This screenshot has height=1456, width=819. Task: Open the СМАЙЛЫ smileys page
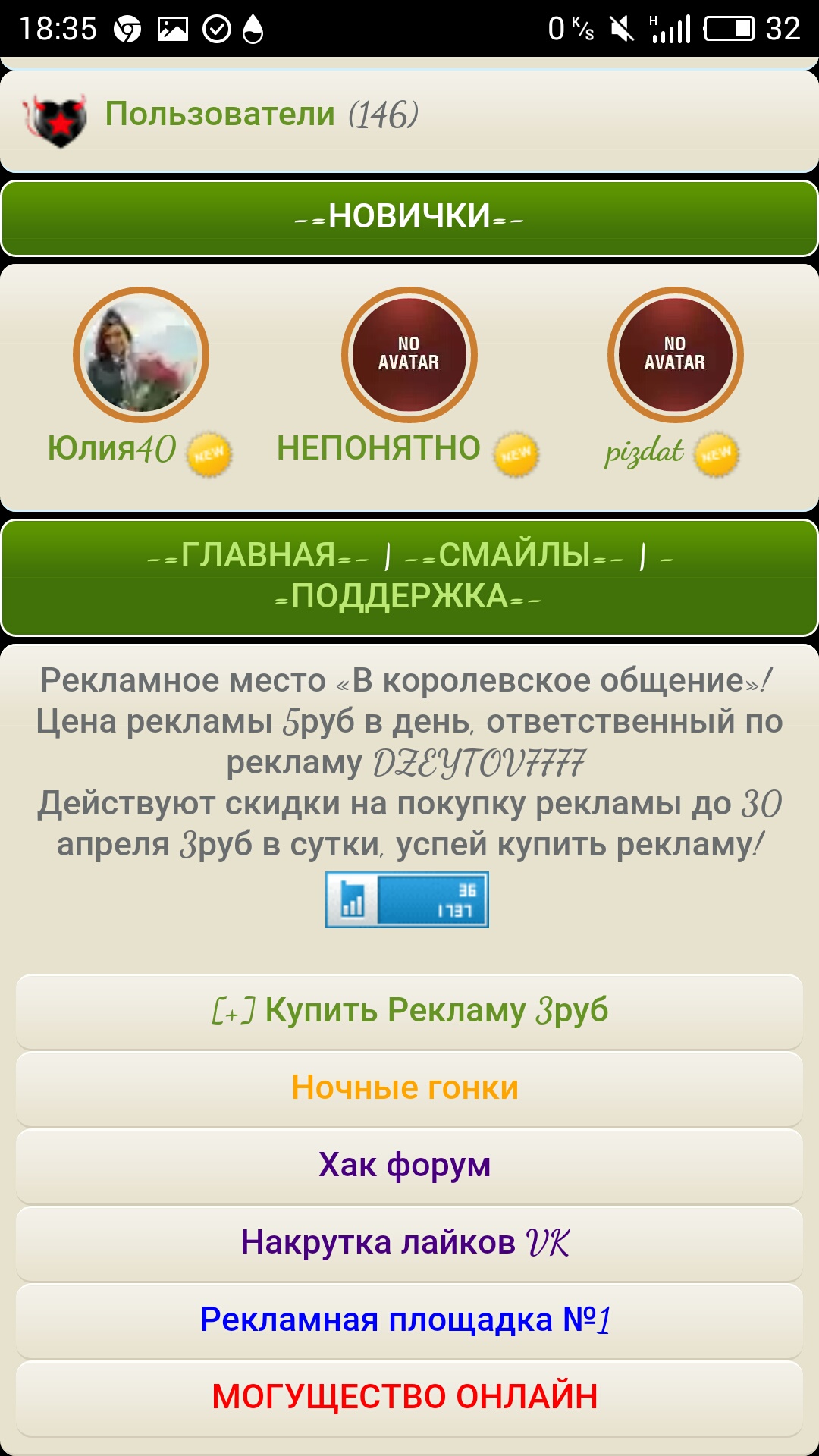[x=515, y=556]
